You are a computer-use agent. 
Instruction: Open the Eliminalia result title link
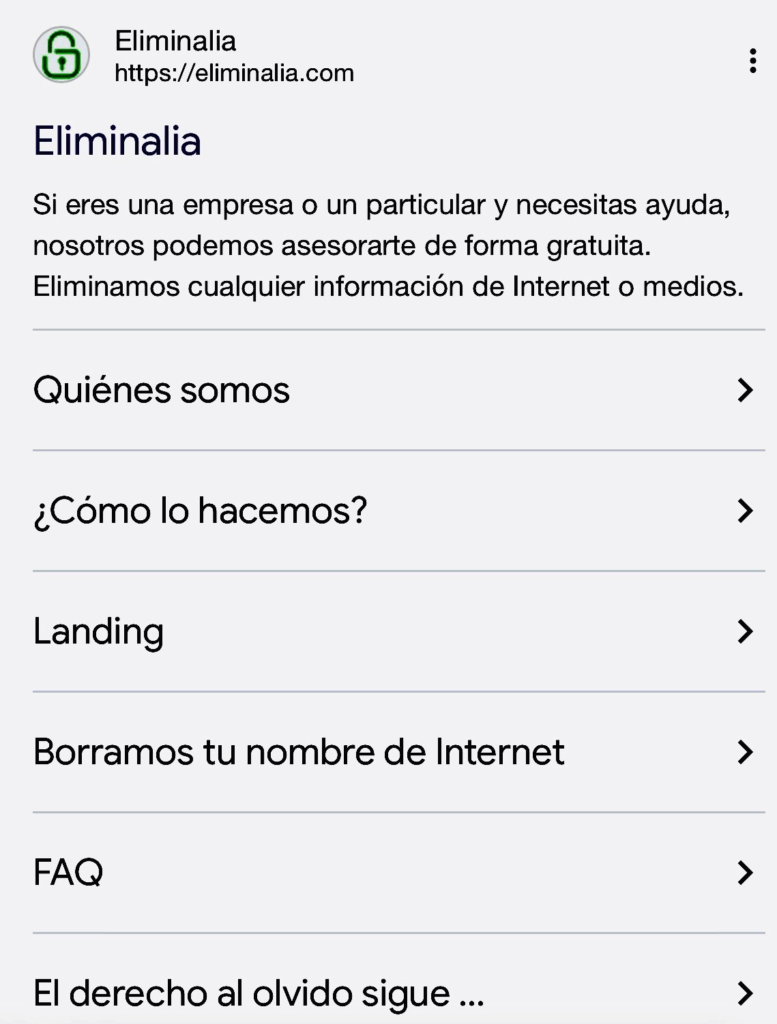coord(117,141)
